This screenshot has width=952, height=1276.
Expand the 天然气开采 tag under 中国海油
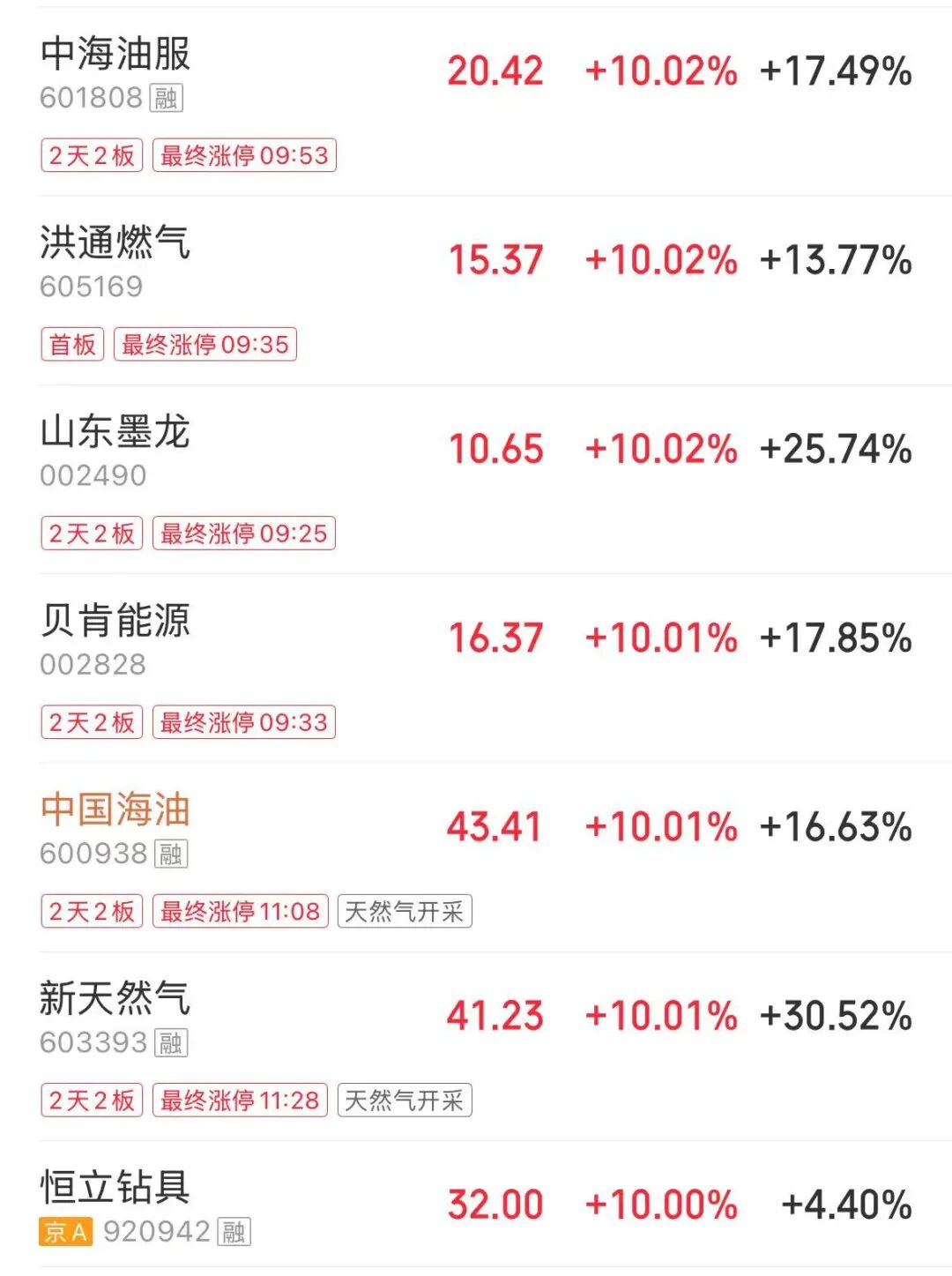click(x=405, y=909)
